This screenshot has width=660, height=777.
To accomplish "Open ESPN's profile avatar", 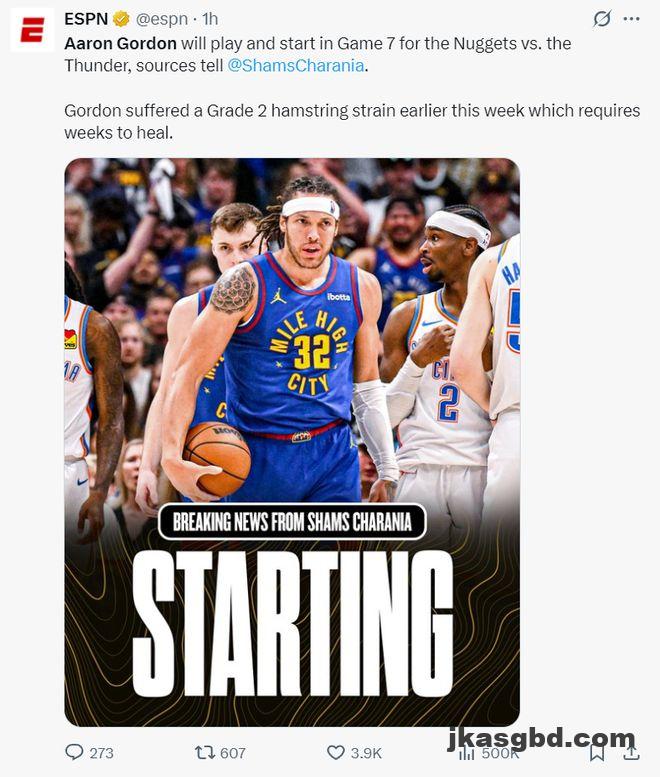I will pyautogui.click(x=32, y=30).
